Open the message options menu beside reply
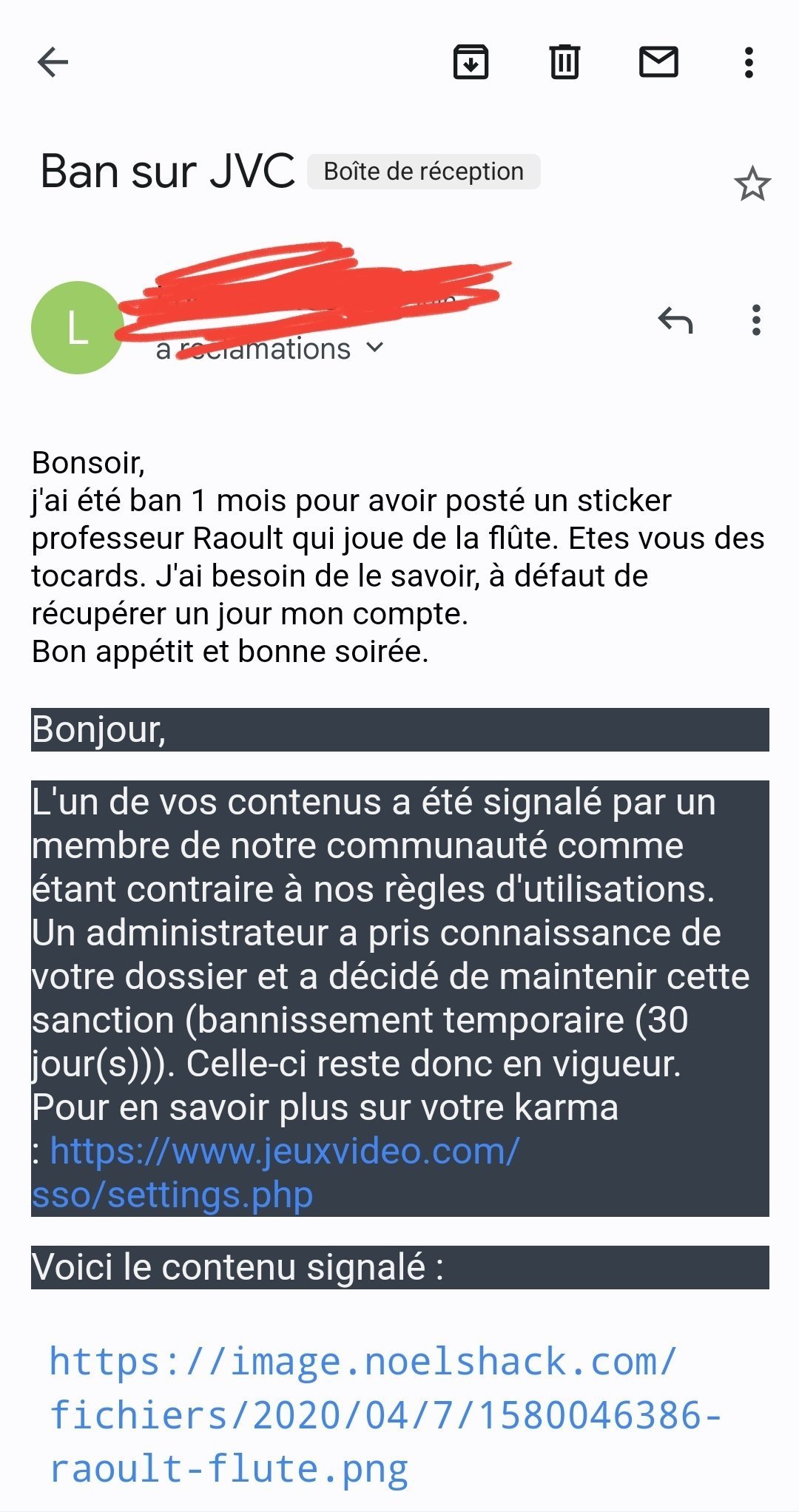 [755, 320]
